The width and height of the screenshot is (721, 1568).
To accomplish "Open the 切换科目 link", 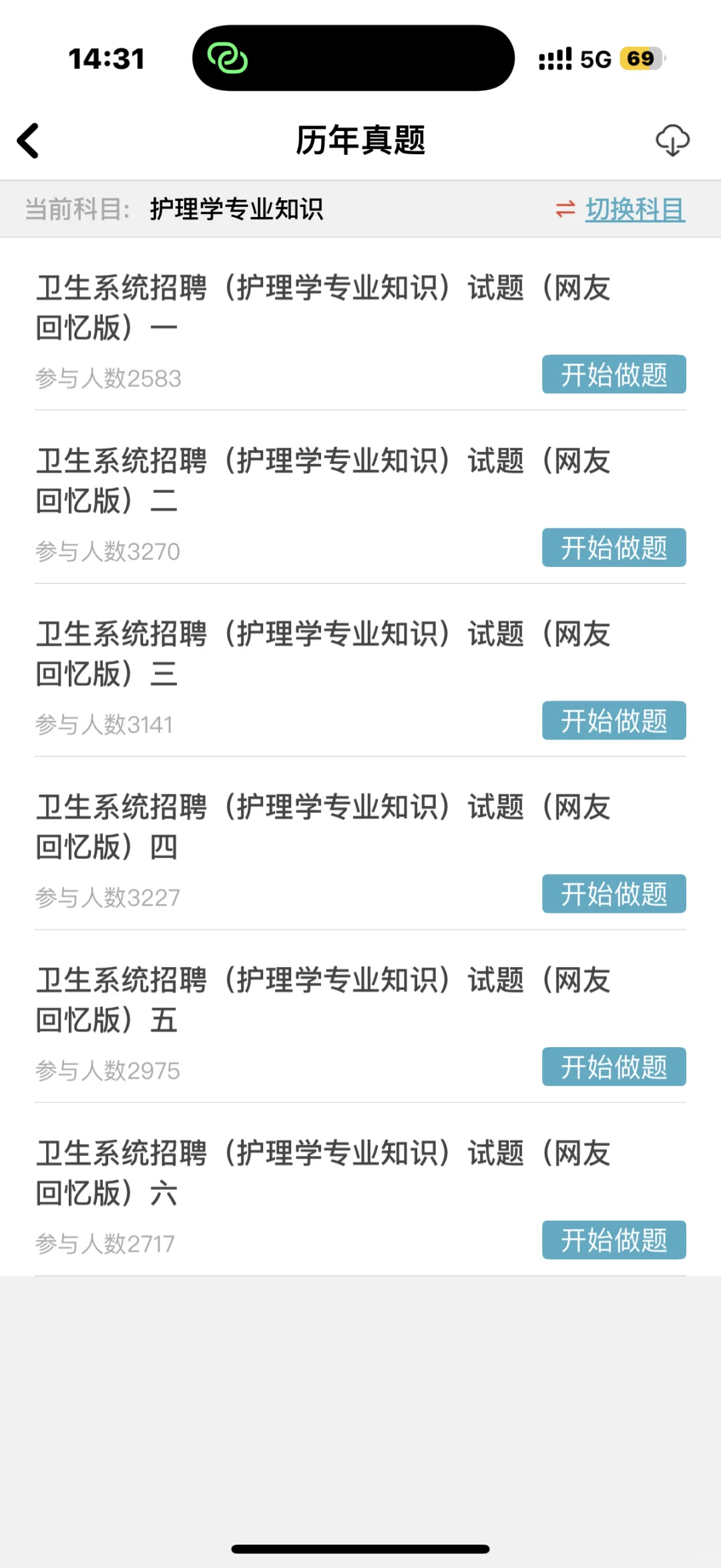I will 634,210.
